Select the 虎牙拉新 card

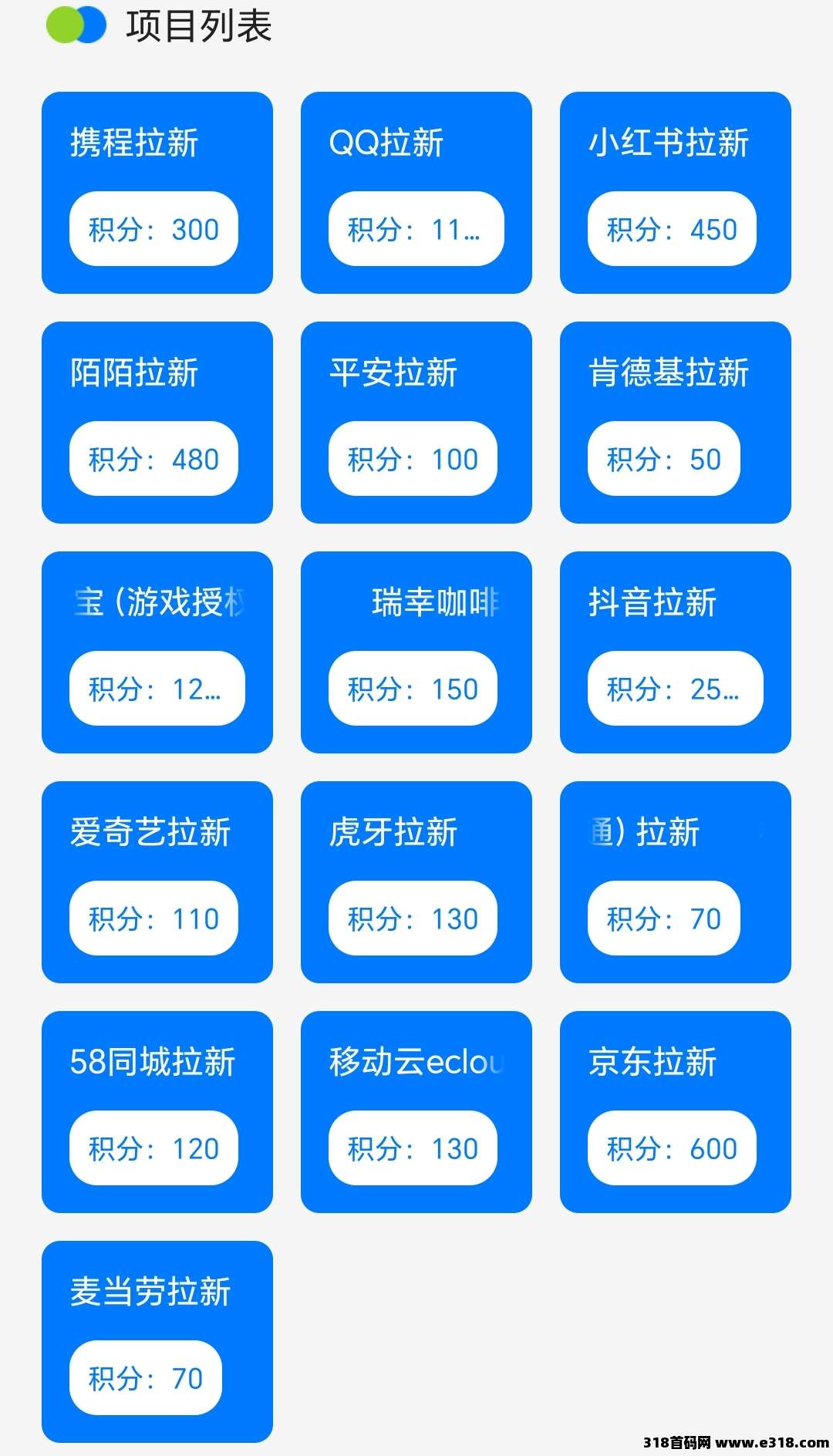[416, 882]
